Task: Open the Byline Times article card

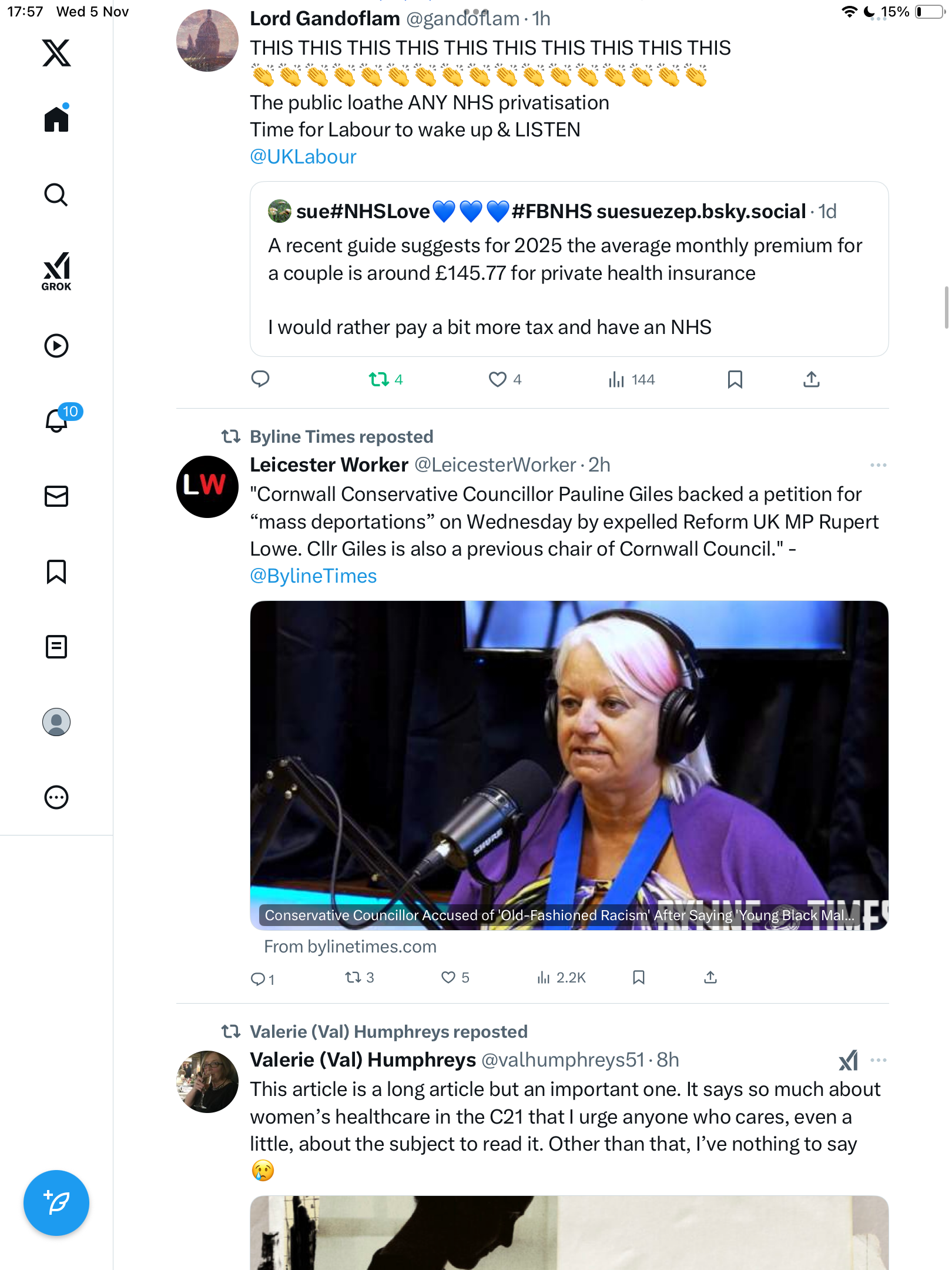Action: (569, 765)
